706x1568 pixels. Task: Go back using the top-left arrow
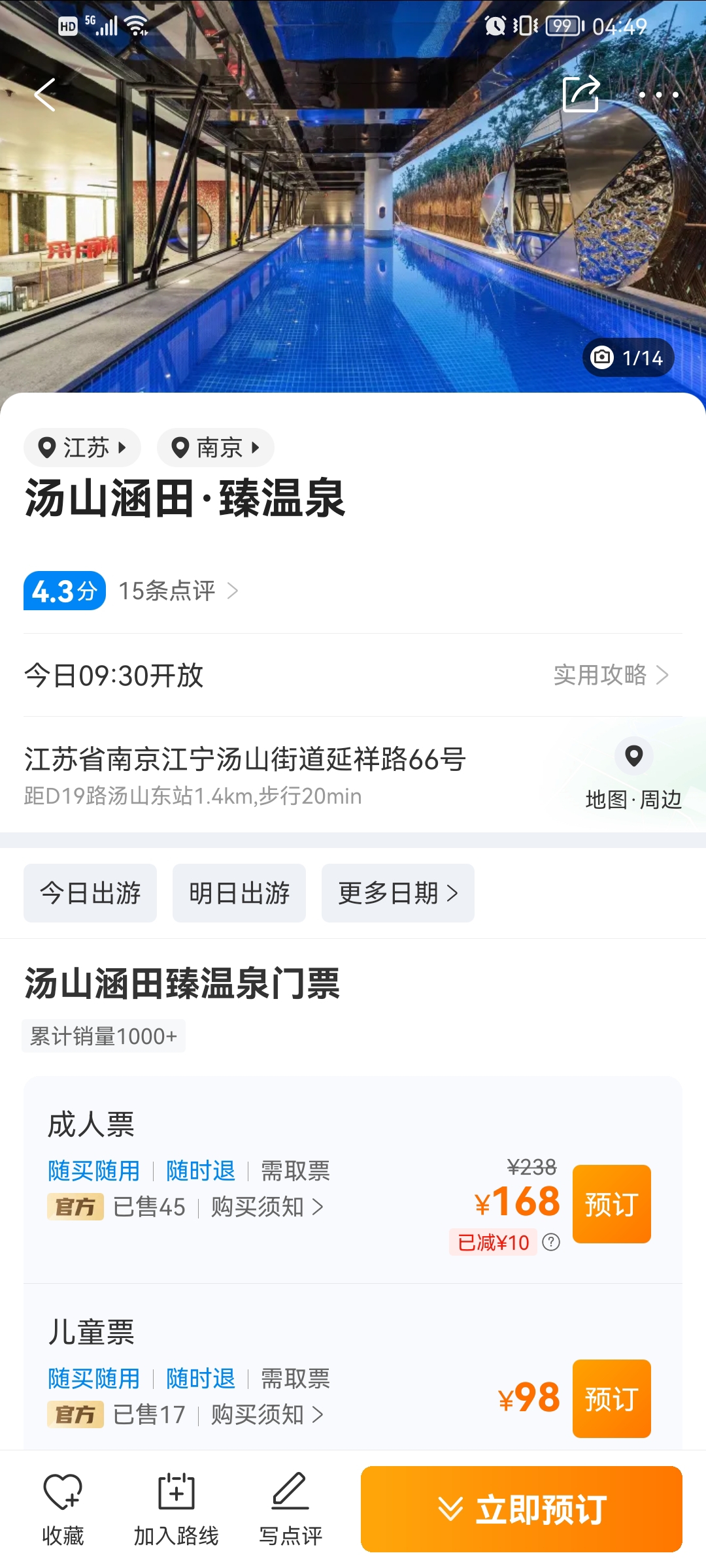[44, 95]
